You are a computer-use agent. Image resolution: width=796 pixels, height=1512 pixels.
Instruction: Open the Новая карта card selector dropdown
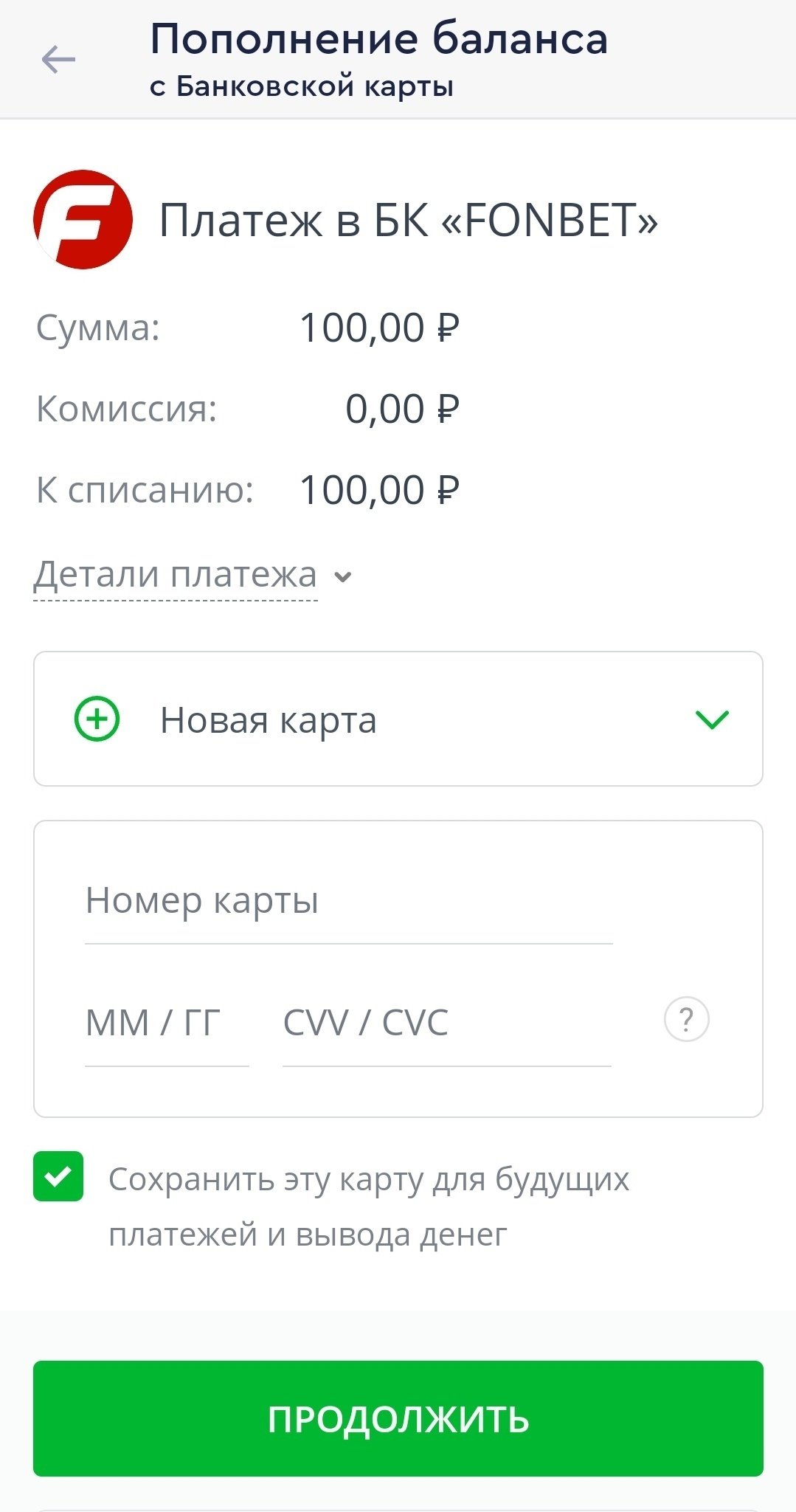pyautogui.click(x=398, y=719)
